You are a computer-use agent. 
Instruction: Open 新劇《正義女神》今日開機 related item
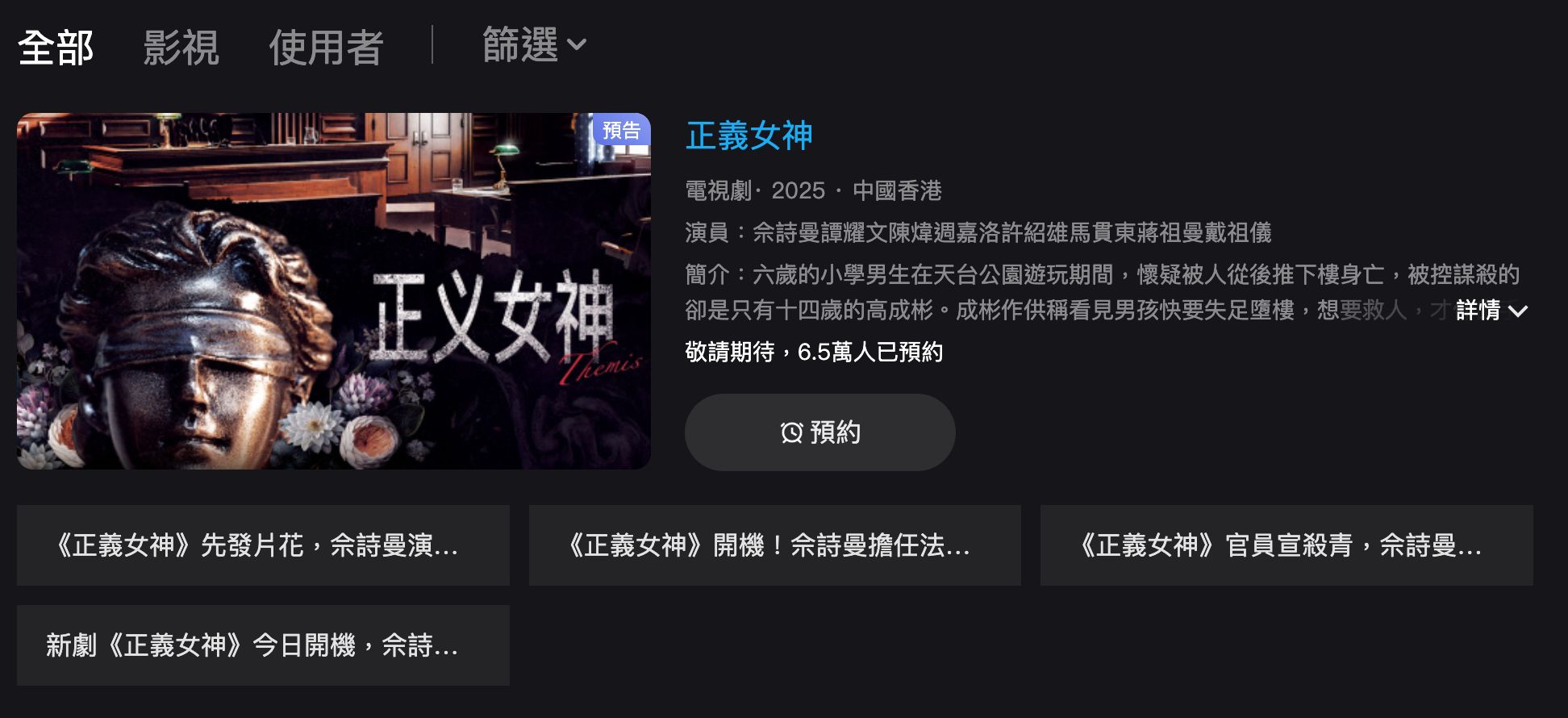(x=263, y=645)
